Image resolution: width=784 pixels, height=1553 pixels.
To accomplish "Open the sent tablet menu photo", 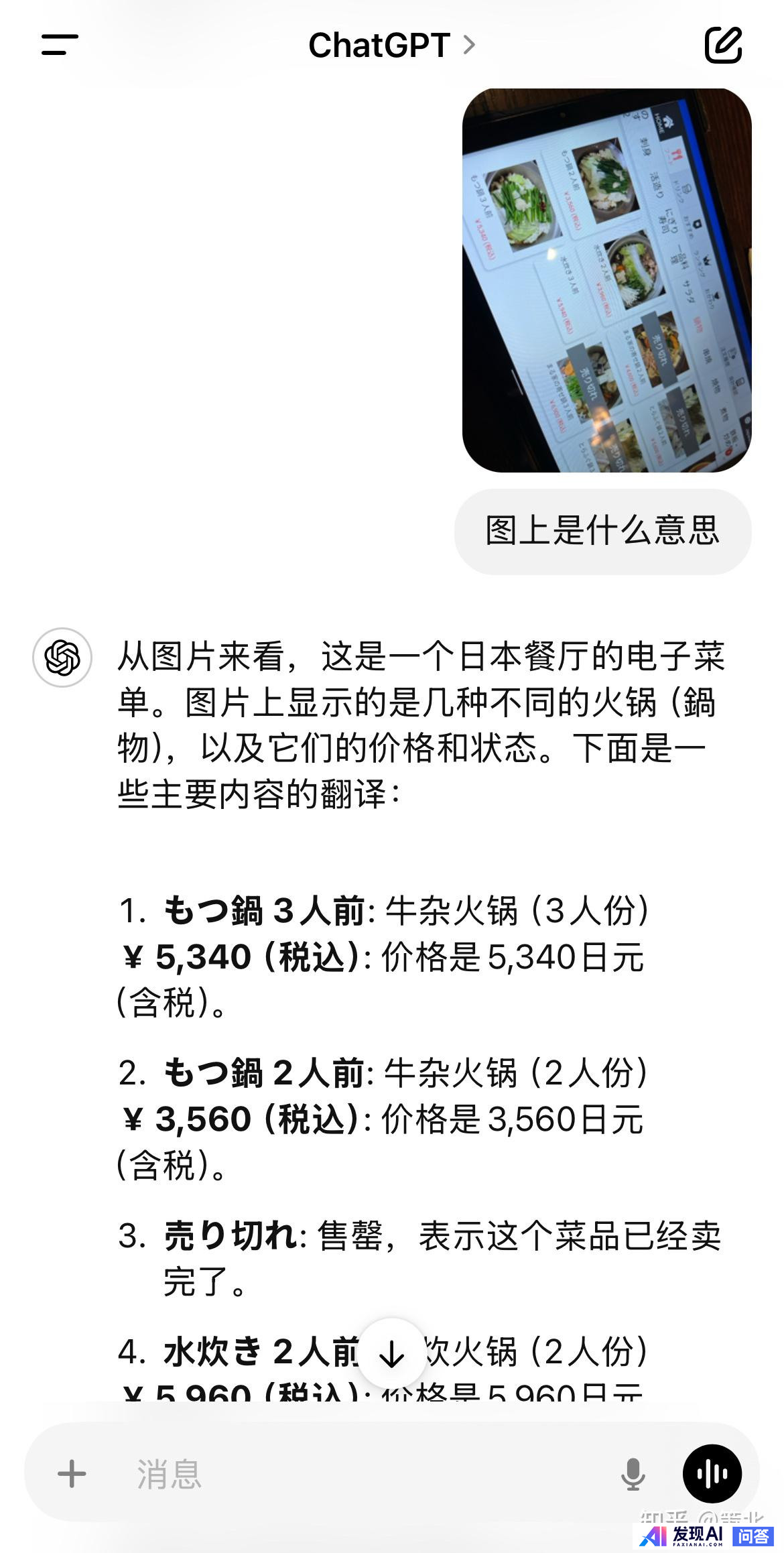I will point(606,280).
